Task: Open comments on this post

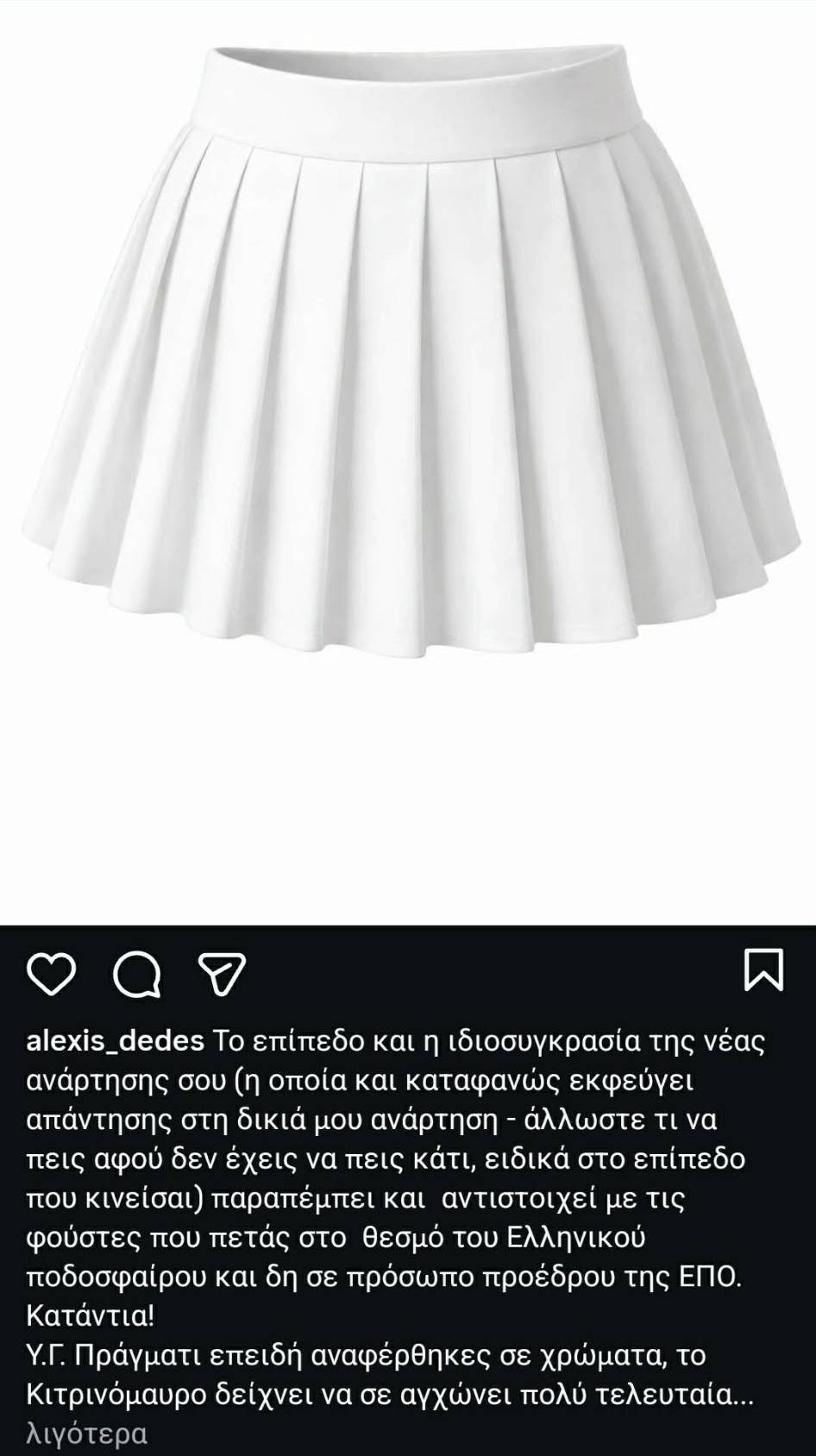Action: point(137,973)
